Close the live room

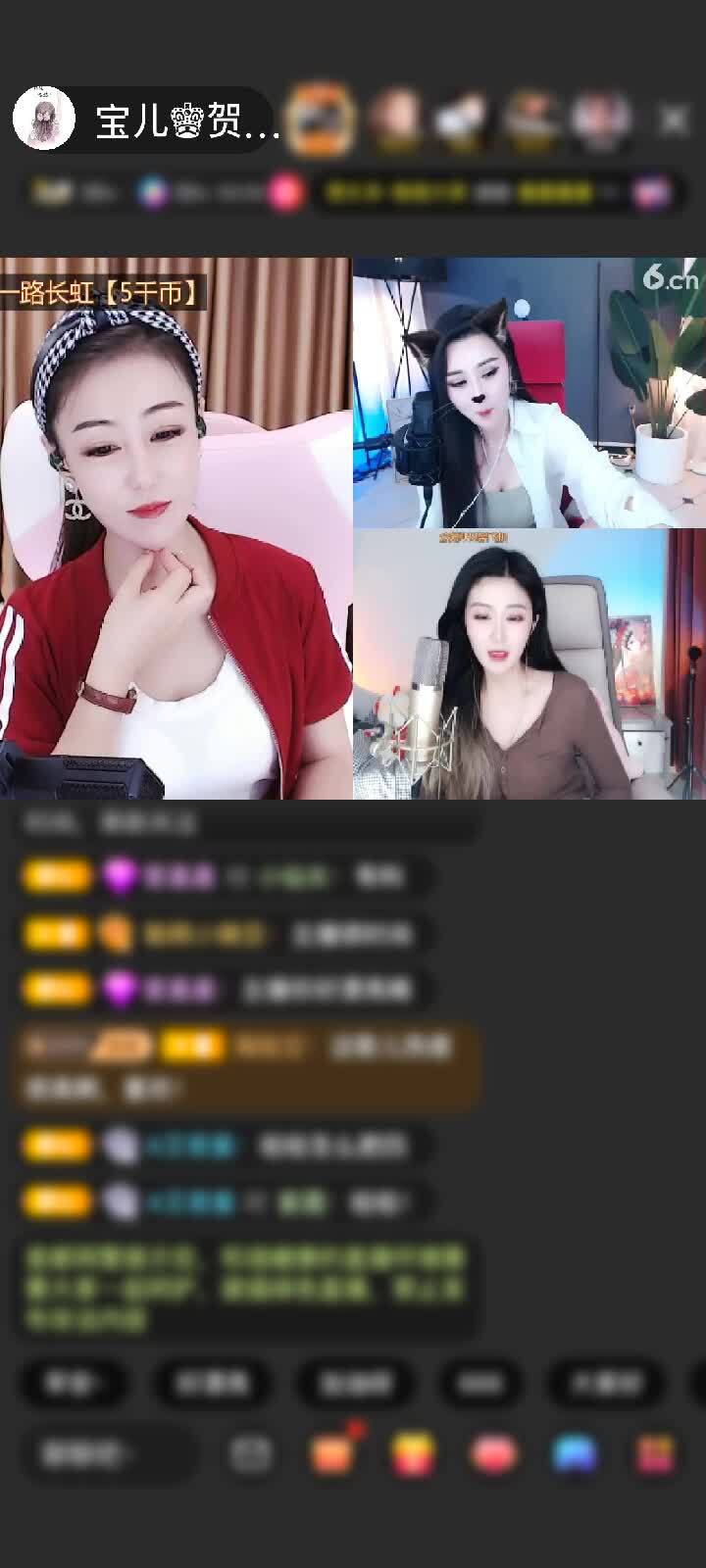point(673,120)
